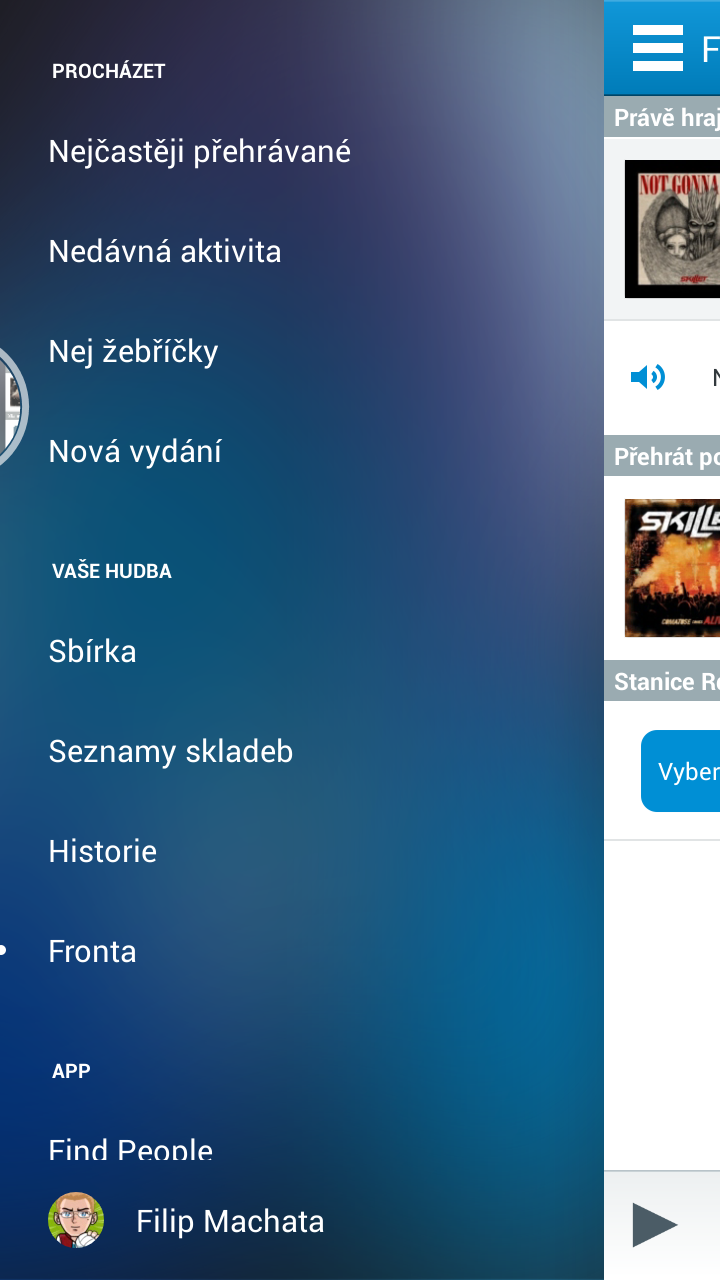The width and height of the screenshot is (720, 1280).
Task: Tap the volume speaker icon
Action: point(647,377)
